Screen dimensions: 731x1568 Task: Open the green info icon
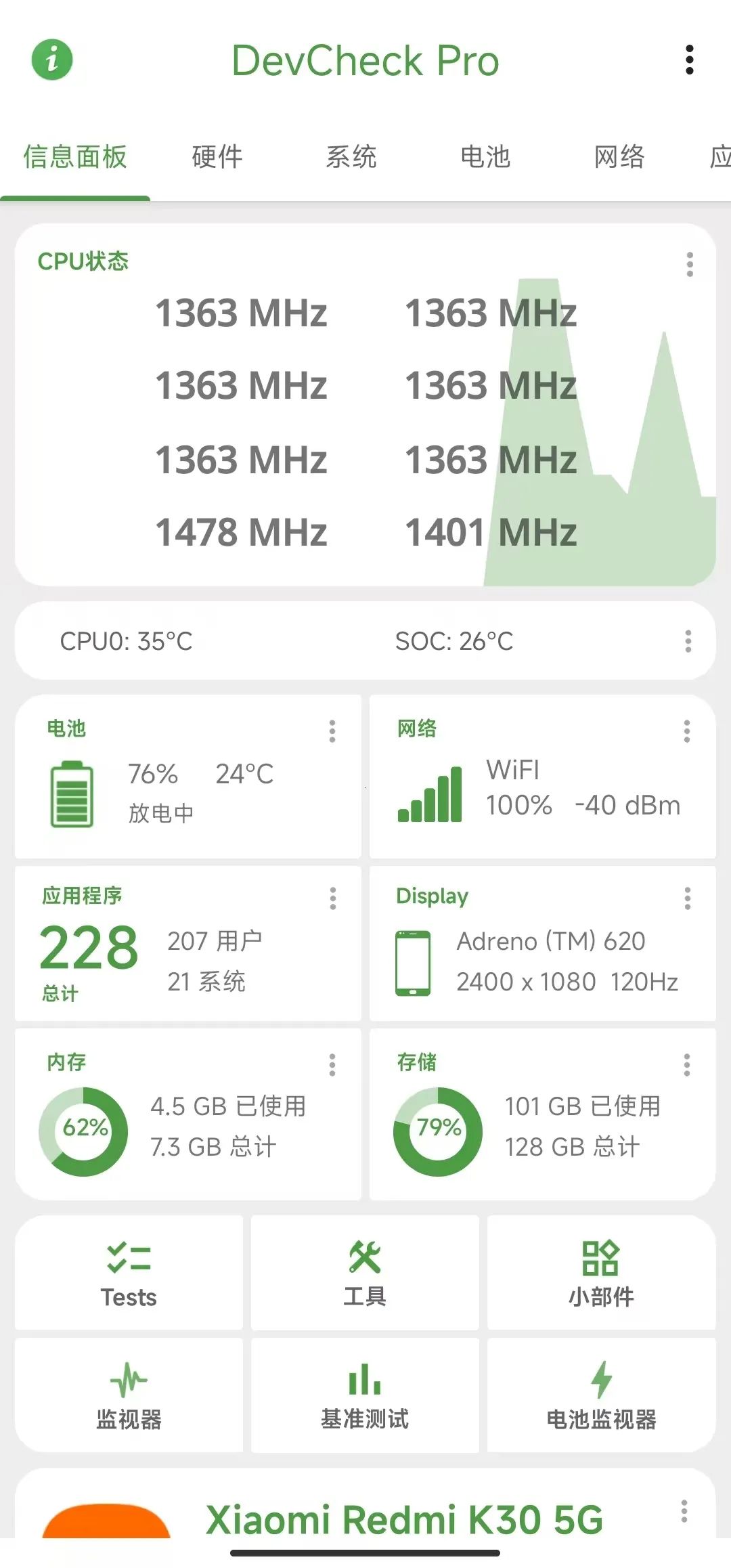52,60
